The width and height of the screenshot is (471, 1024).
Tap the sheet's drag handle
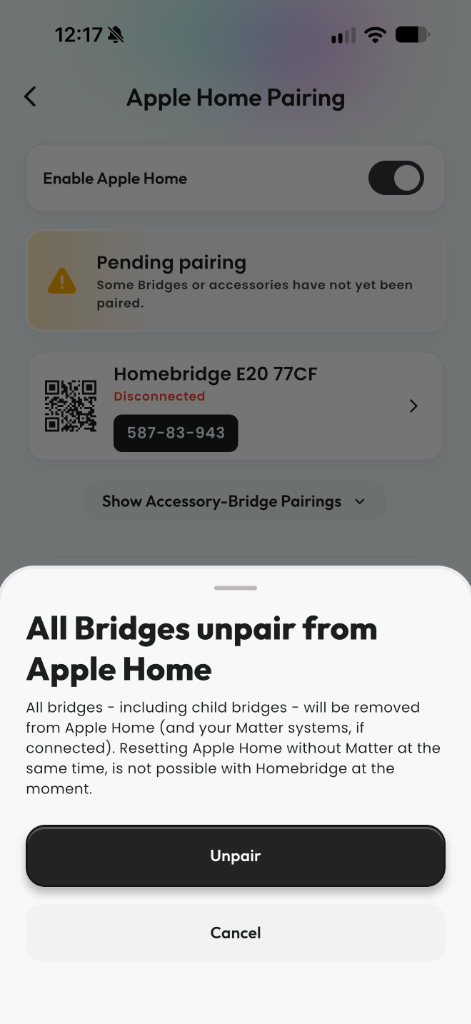[235, 588]
